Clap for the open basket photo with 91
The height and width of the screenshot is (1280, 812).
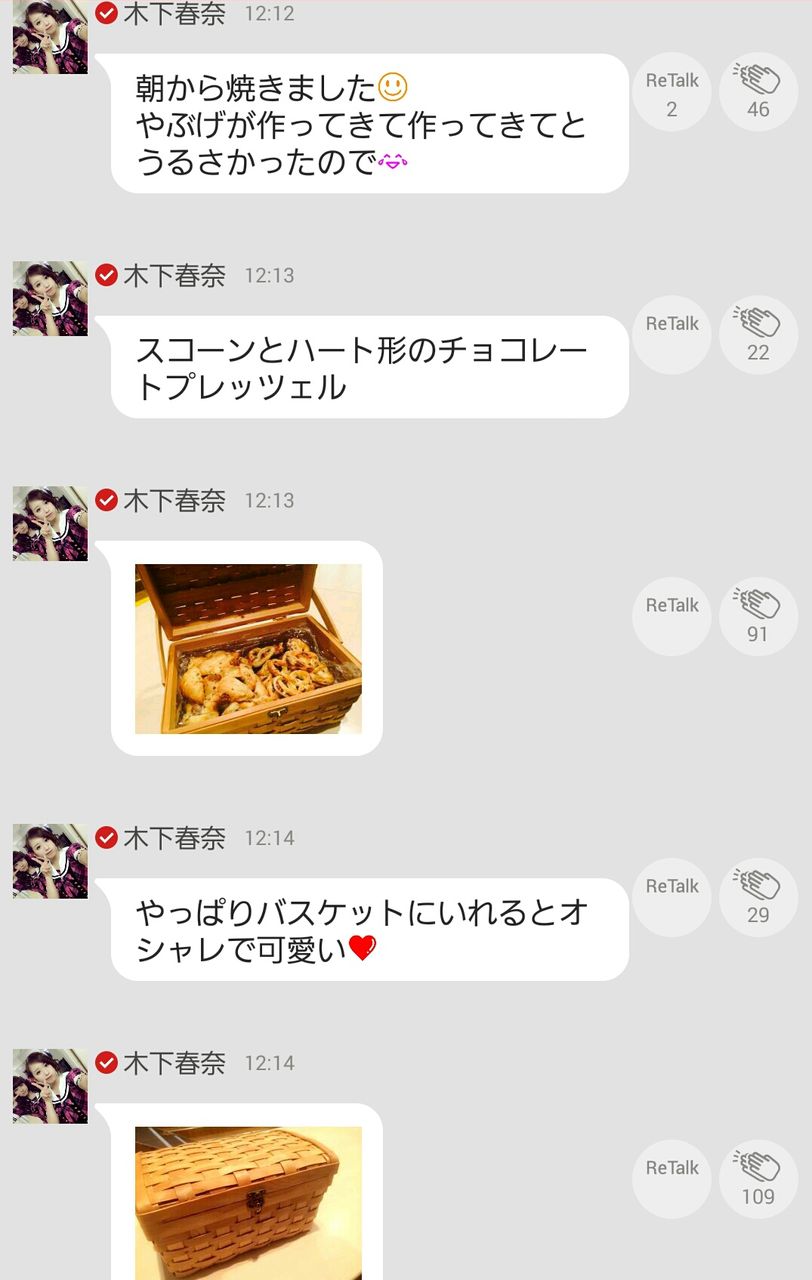758,617
